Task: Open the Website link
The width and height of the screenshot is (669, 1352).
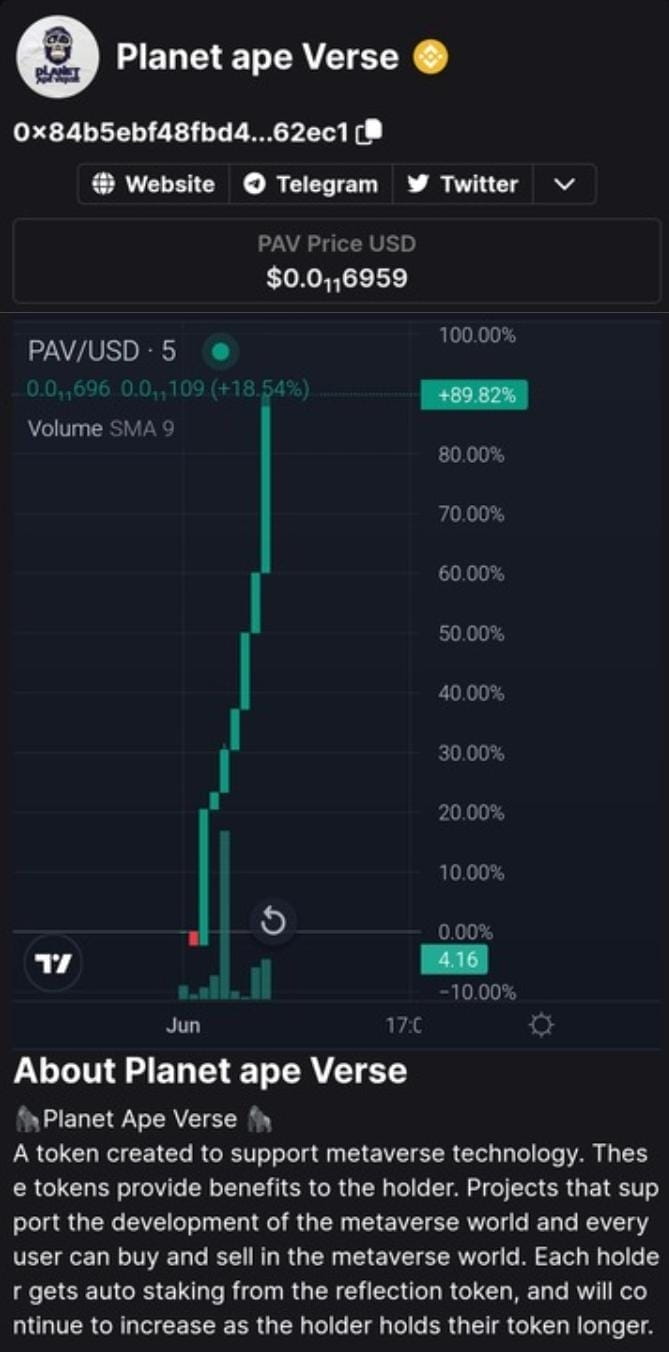Action: pyautogui.click(x=153, y=184)
